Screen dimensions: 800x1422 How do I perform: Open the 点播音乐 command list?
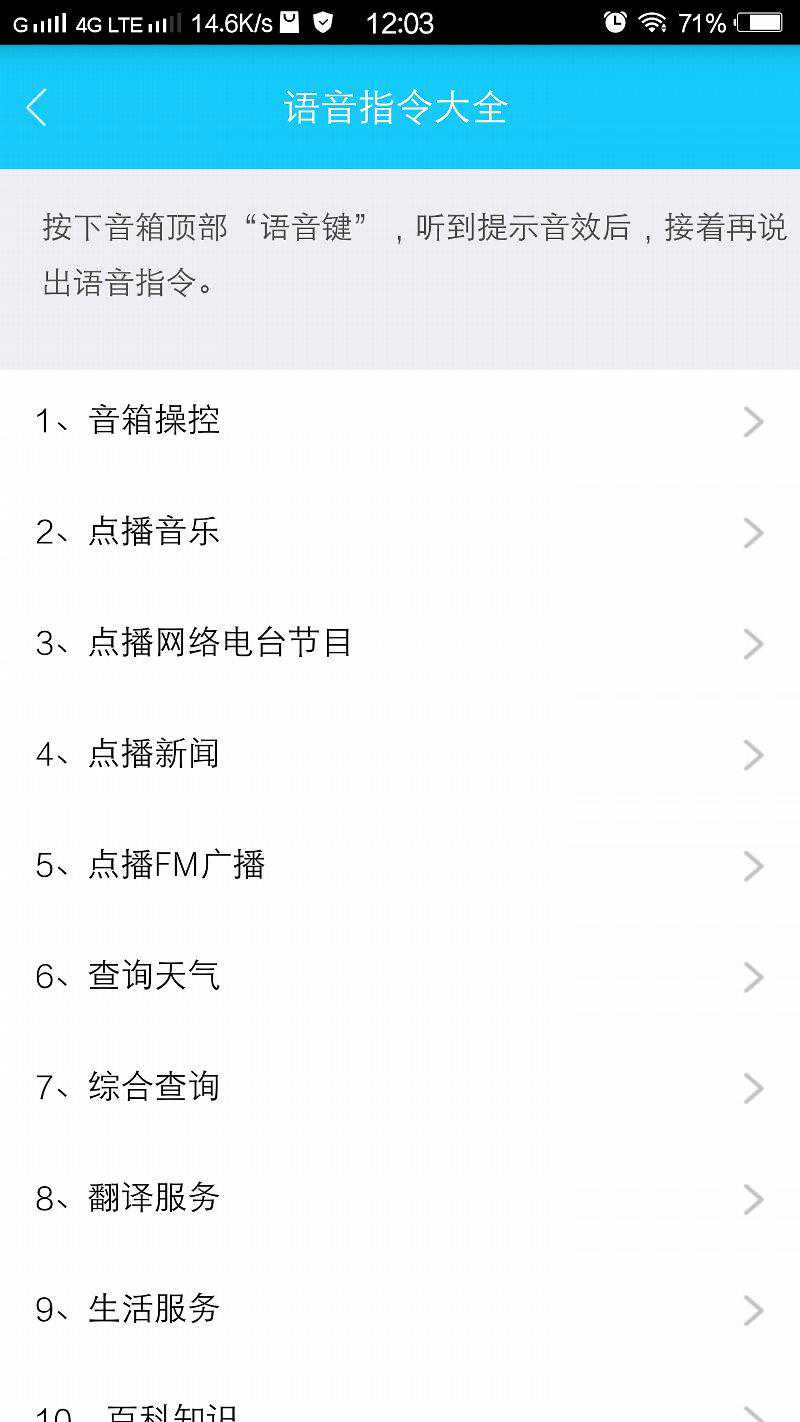(400, 532)
